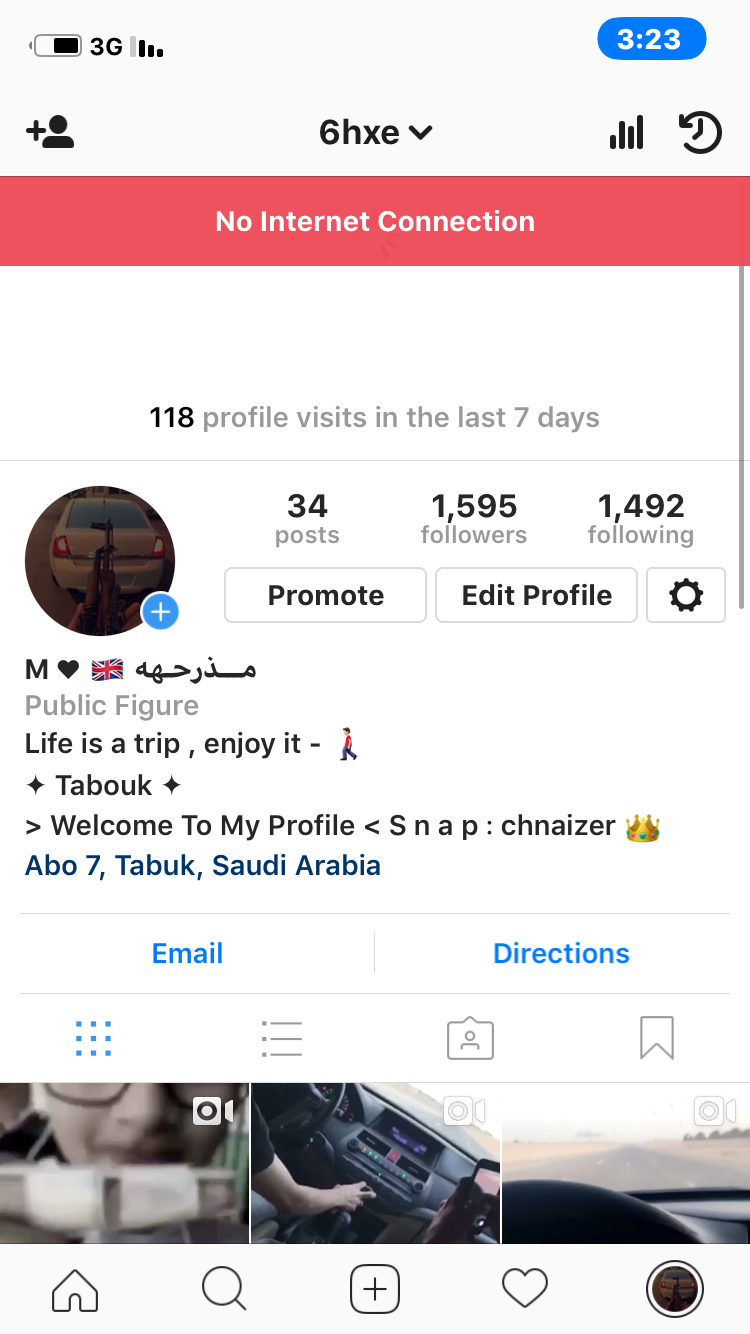Get Directions to the business
Viewport: 750px width, 1334px height.
click(561, 953)
